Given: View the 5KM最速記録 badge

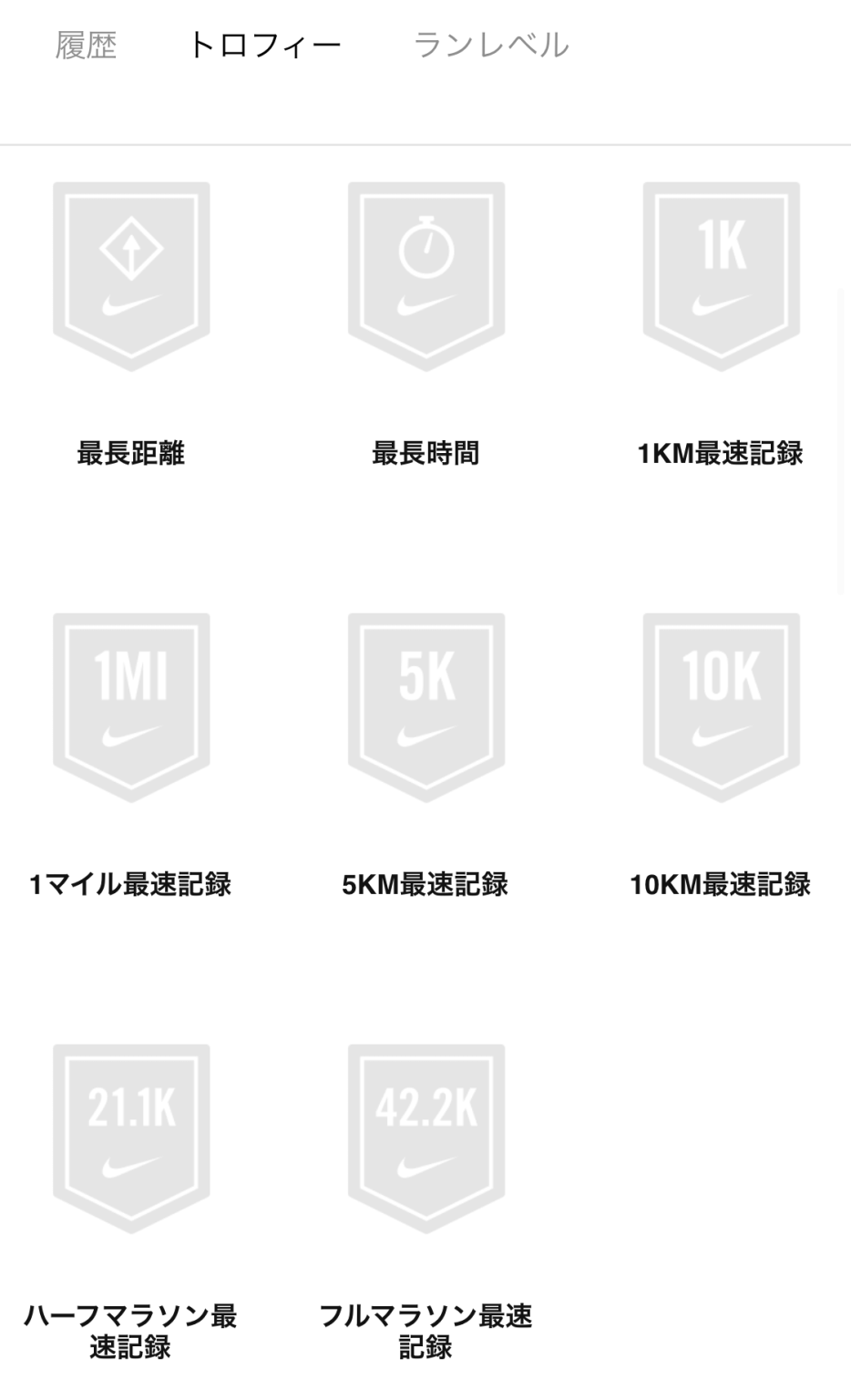Looking at the screenshot, I should (425, 707).
